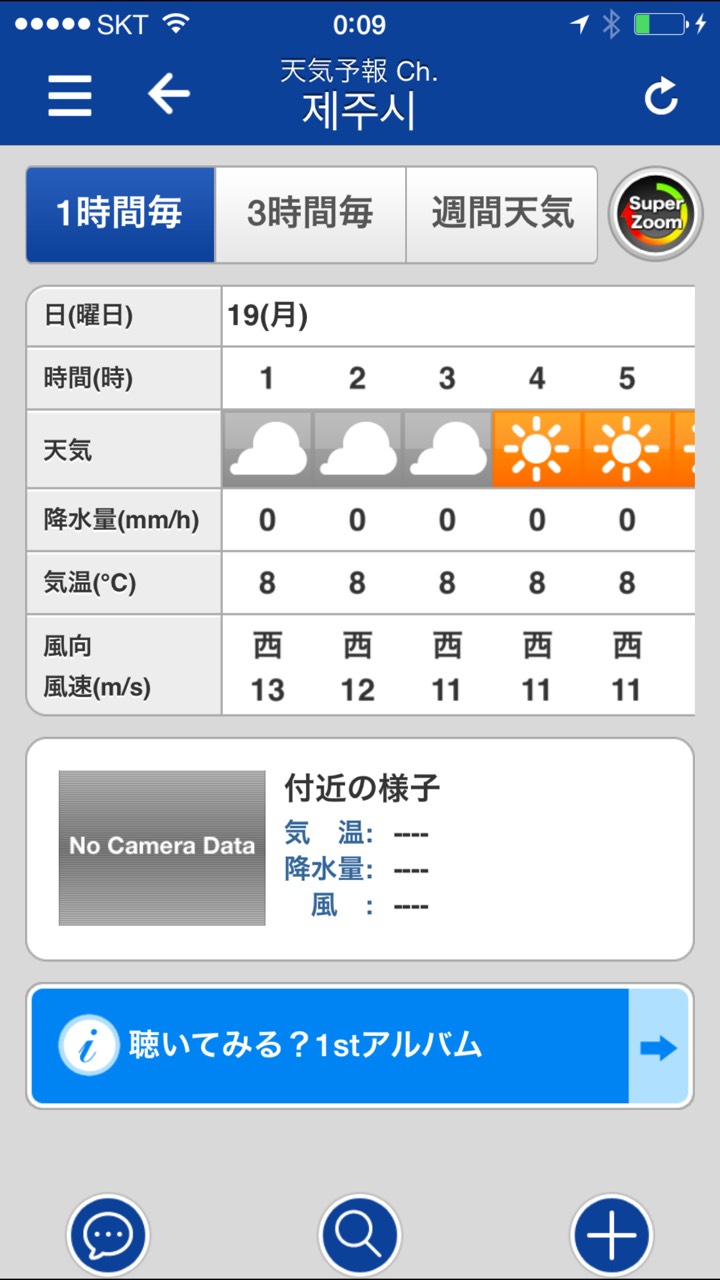Screen dimensions: 720x1280
Task: Open the chat bubble button
Action: 108,1237
